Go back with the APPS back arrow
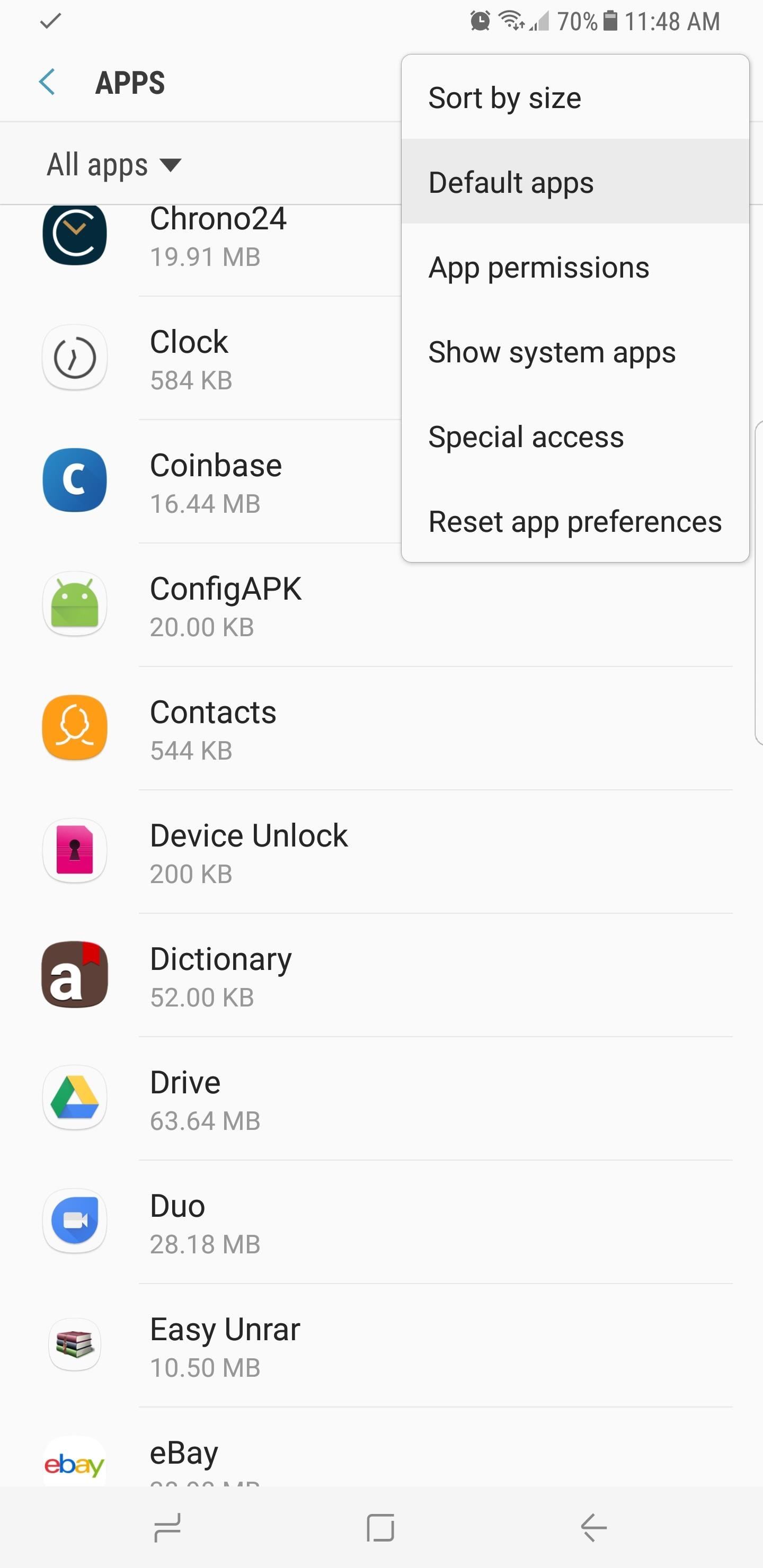The width and height of the screenshot is (763, 1568). [x=47, y=82]
